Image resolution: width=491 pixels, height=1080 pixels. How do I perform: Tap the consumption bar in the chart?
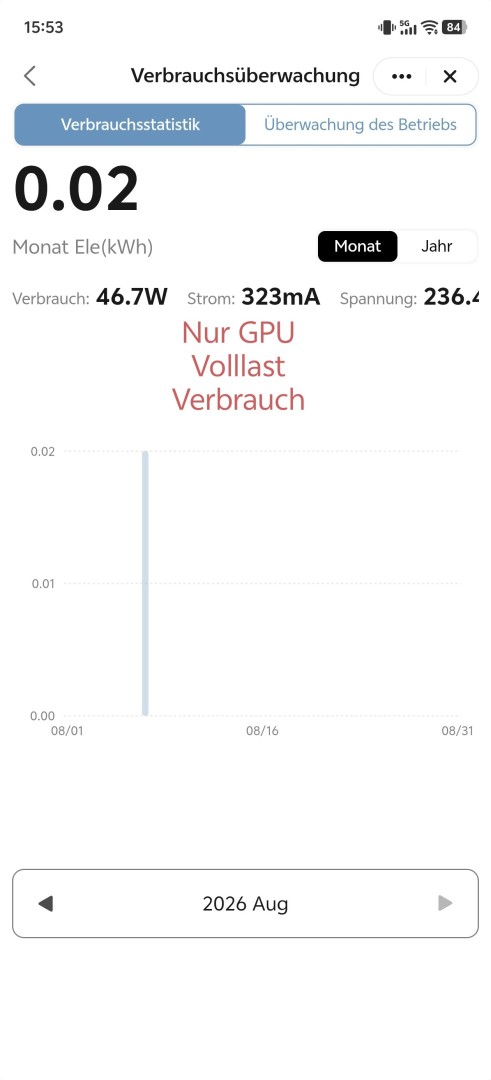pyautogui.click(x=145, y=583)
